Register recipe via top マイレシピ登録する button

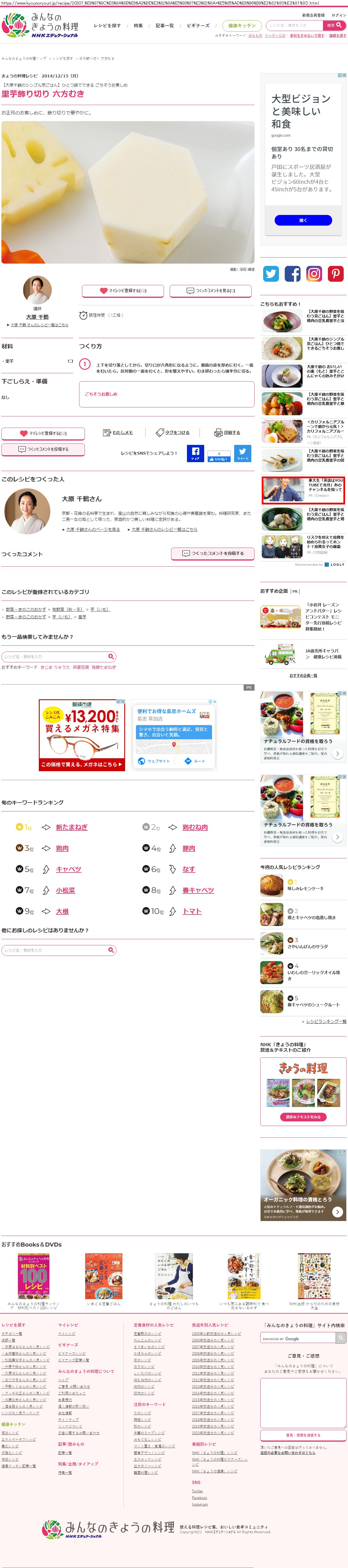pos(123,291)
